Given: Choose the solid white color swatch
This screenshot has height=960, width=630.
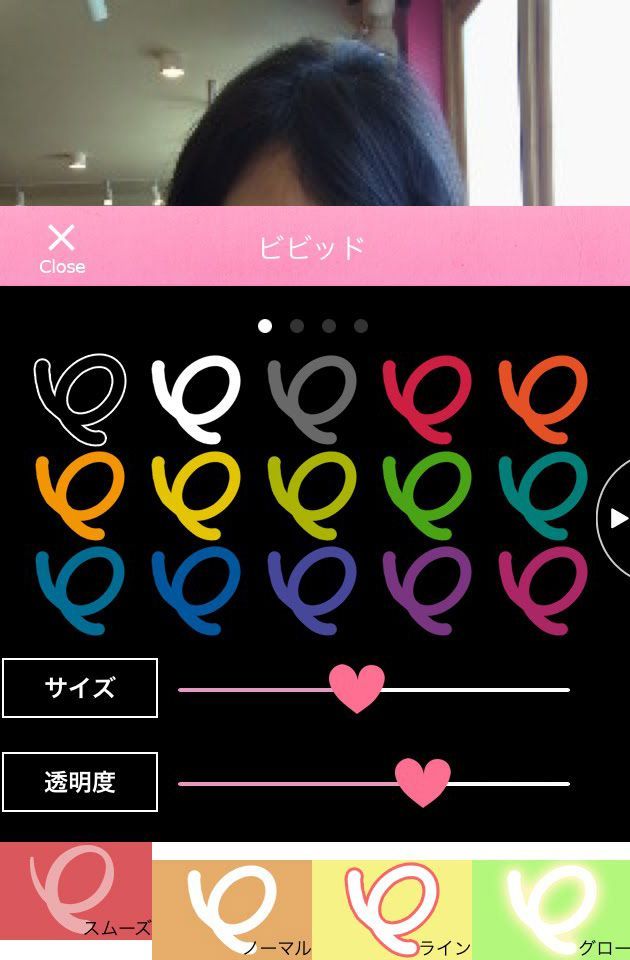Looking at the screenshot, I should coord(196,398).
